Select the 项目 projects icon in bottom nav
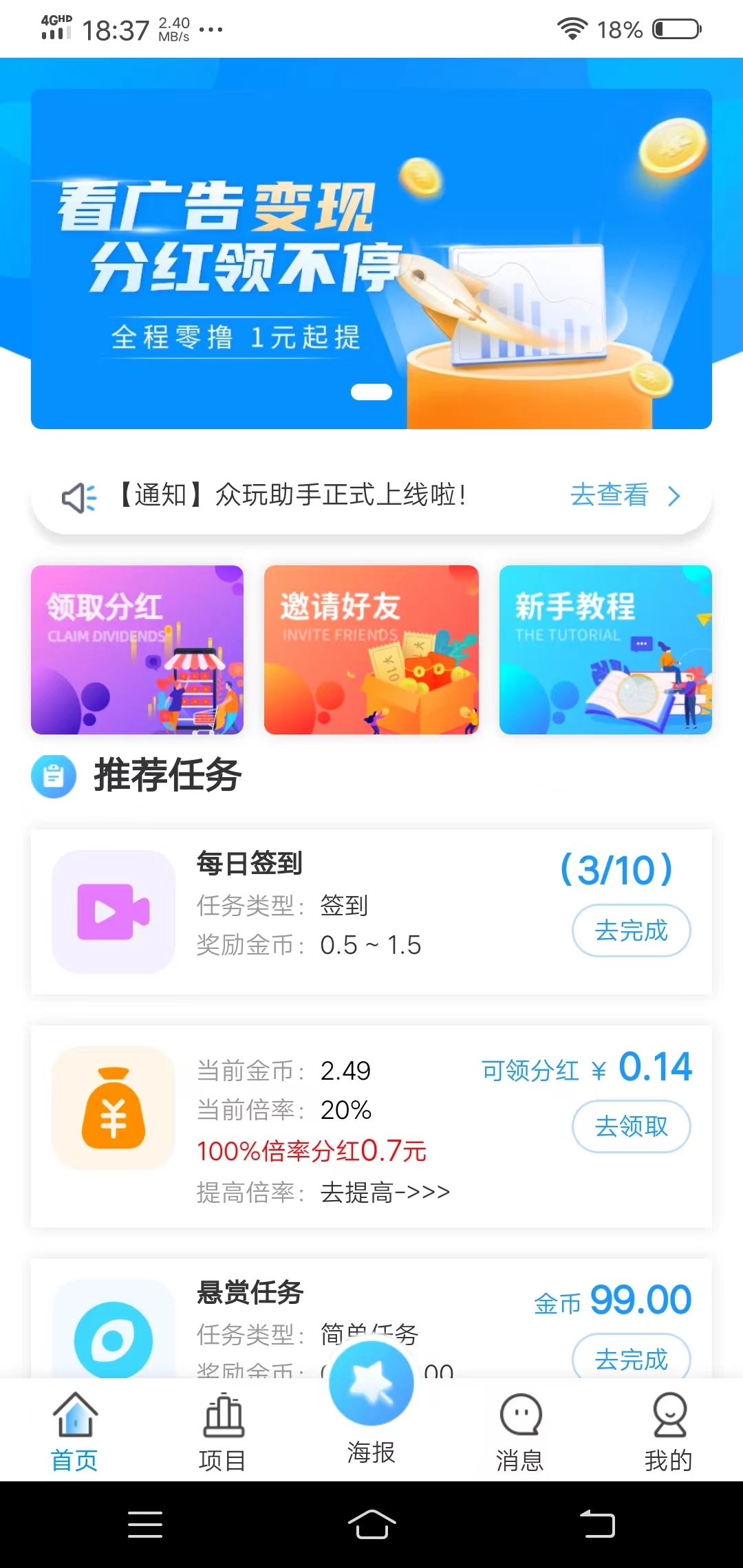This screenshot has width=743, height=1568. [x=222, y=1417]
